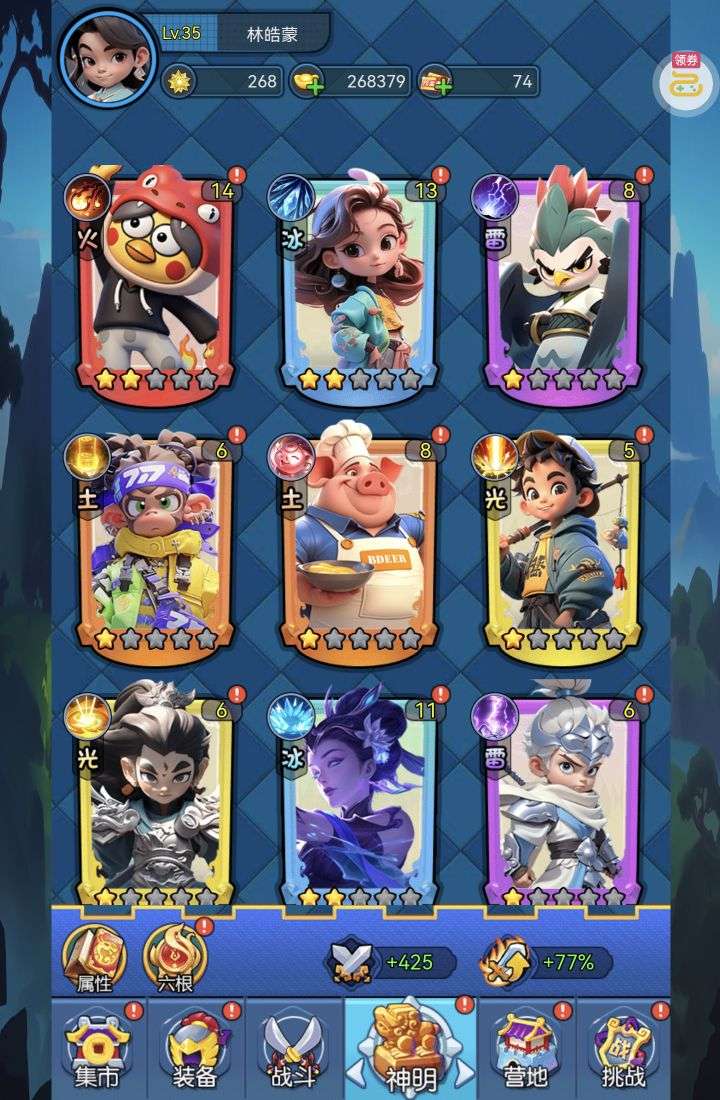Open the 挑战 challenge tab

pos(623,1048)
